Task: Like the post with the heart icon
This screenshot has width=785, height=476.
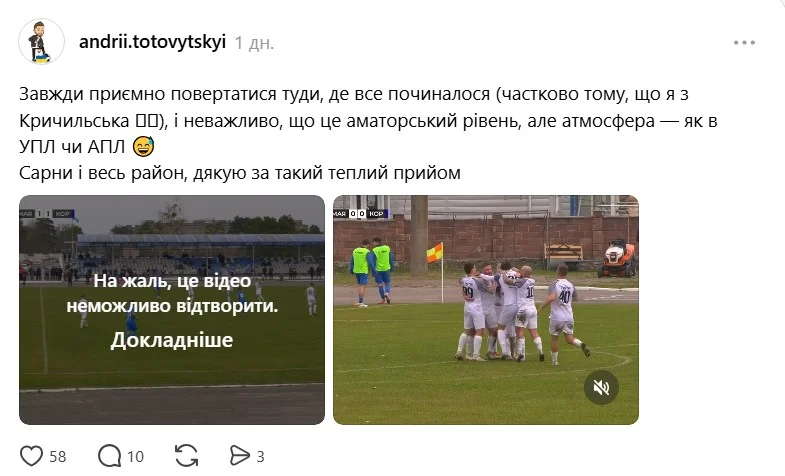Action: point(32,456)
